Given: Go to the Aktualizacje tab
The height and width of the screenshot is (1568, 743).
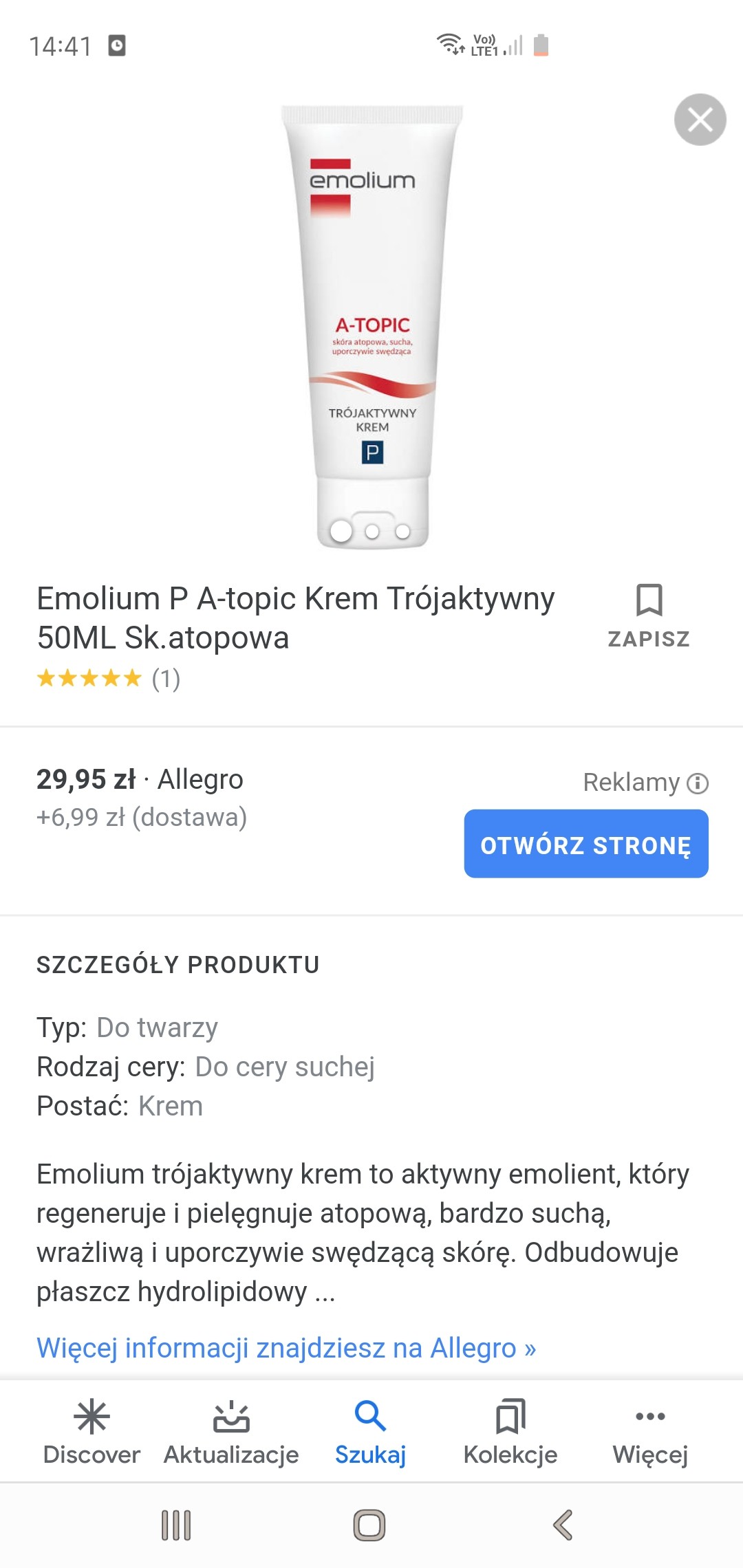Looking at the screenshot, I should (231, 1433).
